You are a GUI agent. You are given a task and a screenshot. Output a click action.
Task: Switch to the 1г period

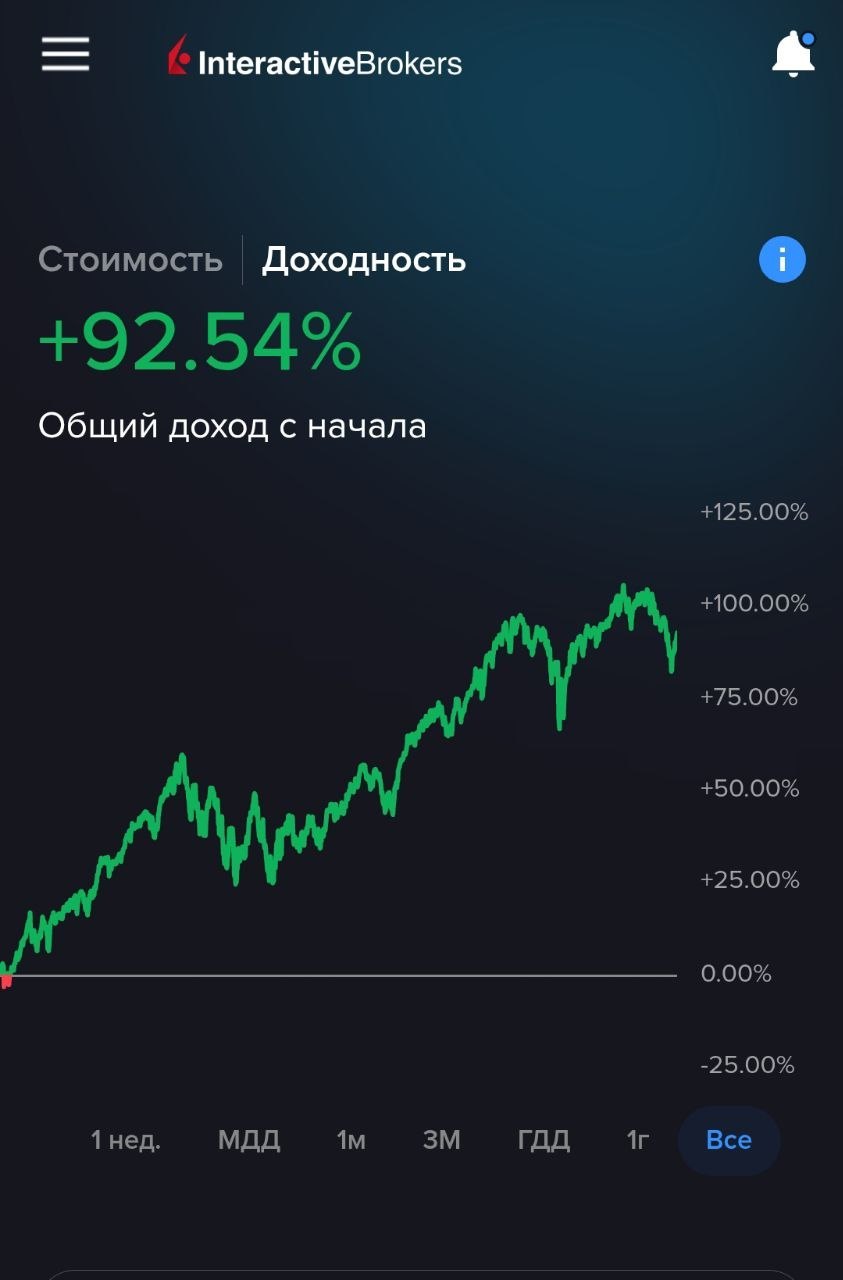(638, 1140)
